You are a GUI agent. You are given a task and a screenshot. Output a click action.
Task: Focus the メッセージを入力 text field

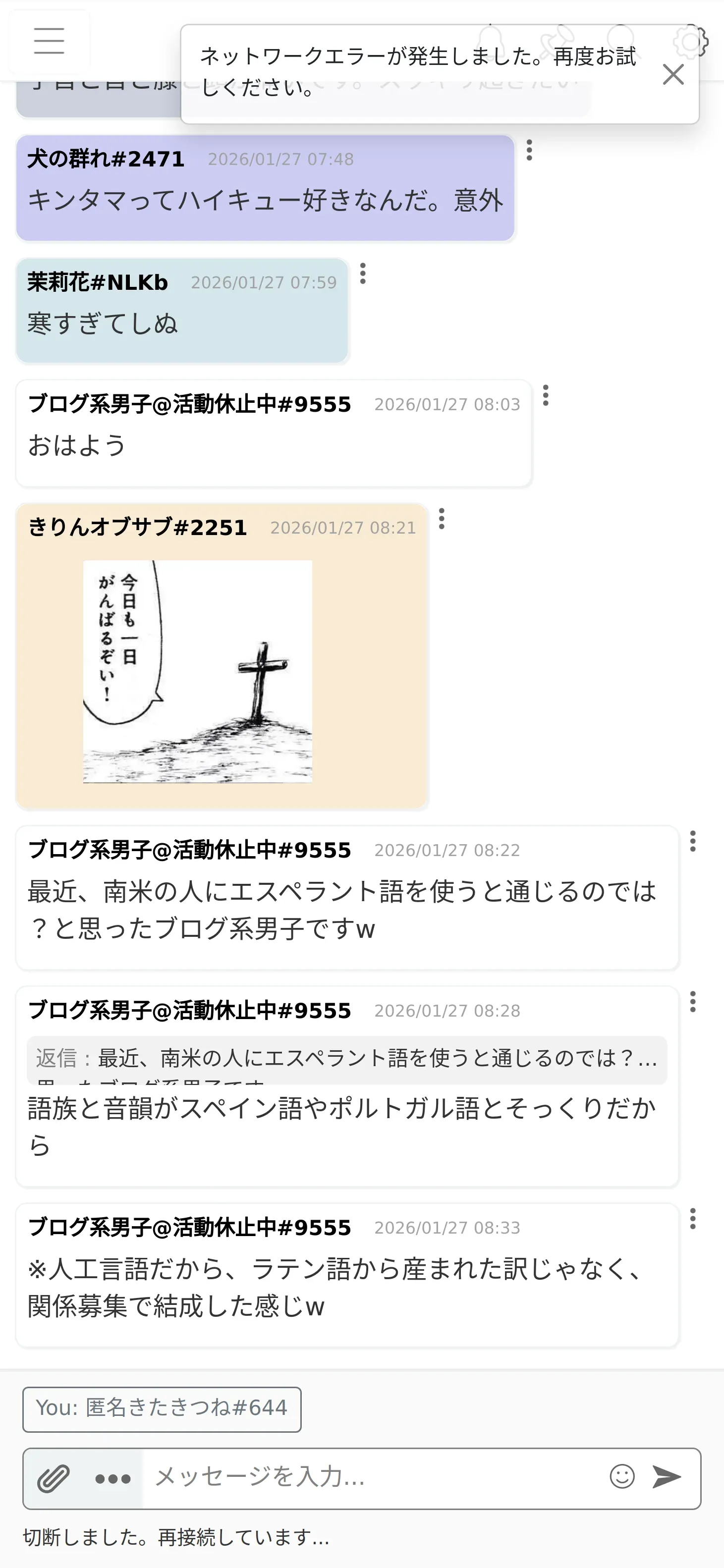pyautogui.click(x=372, y=1477)
